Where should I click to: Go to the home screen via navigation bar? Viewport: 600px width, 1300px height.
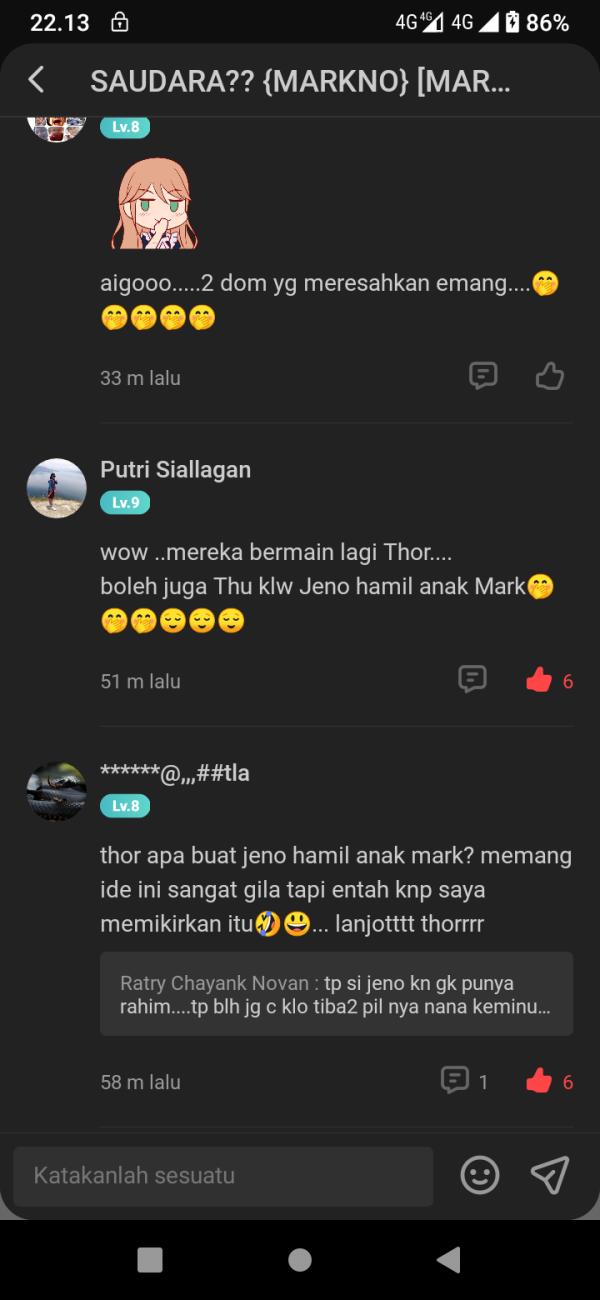[x=300, y=1260]
